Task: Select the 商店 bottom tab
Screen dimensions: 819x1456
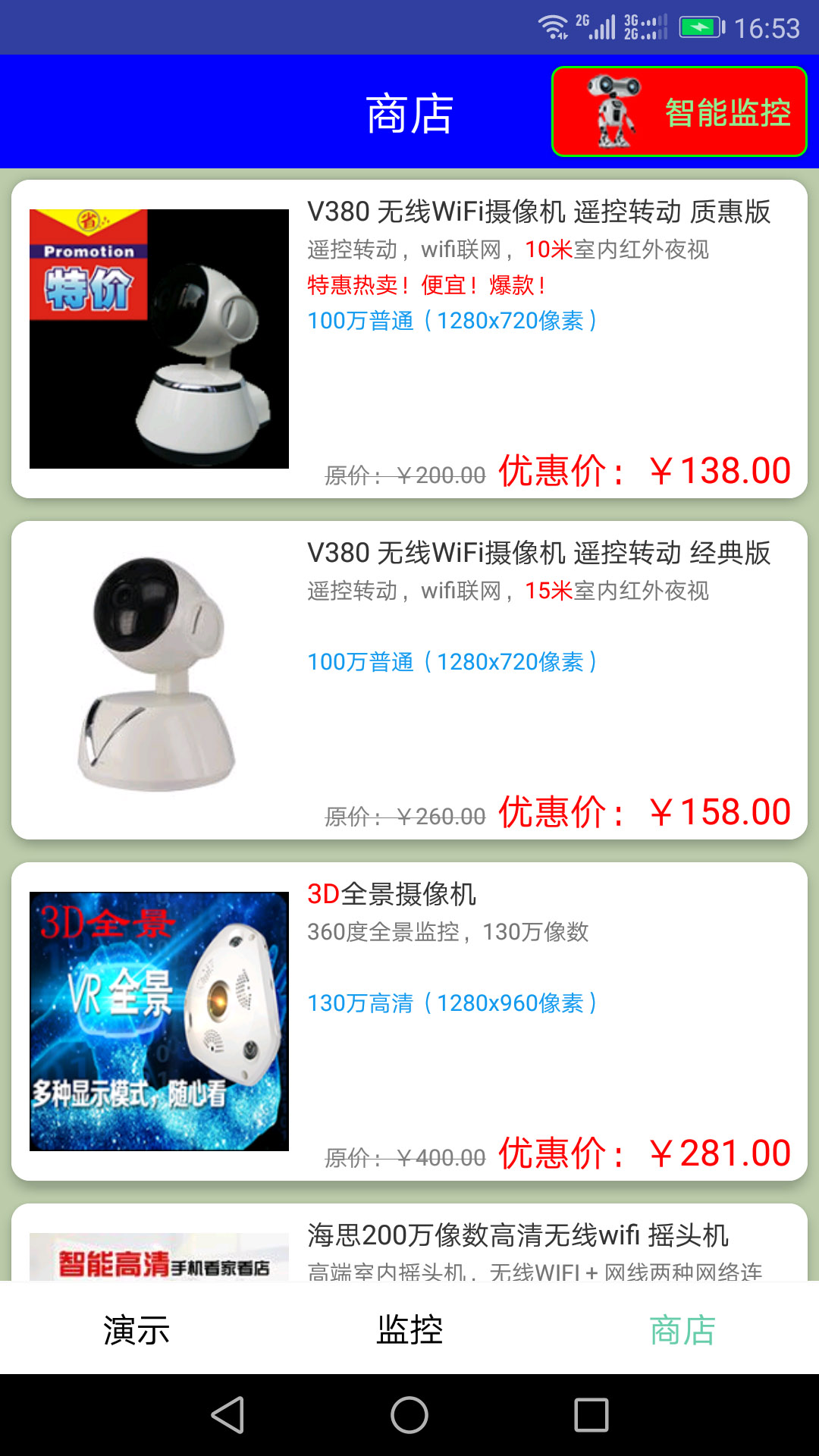Action: point(682,1329)
